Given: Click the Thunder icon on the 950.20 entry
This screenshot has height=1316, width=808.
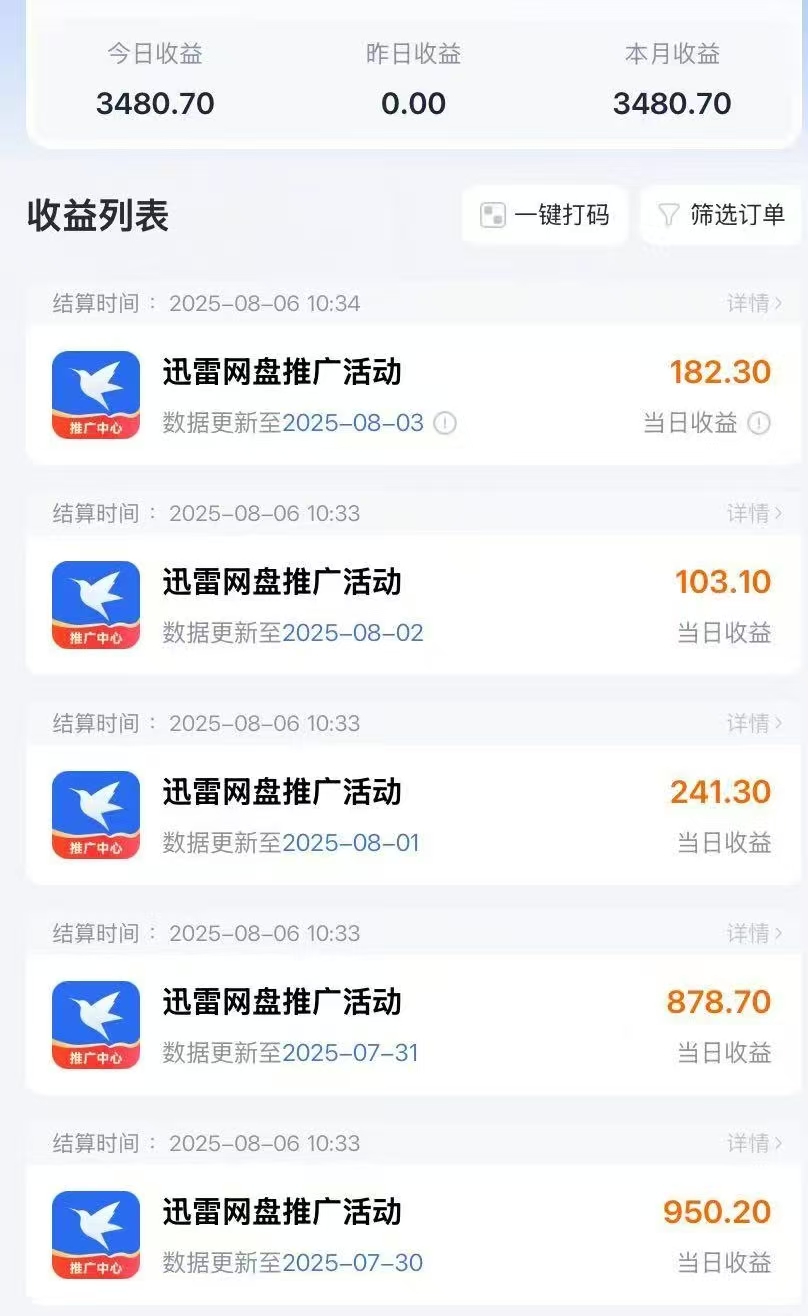Looking at the screenshot, I should (96, 1234).
